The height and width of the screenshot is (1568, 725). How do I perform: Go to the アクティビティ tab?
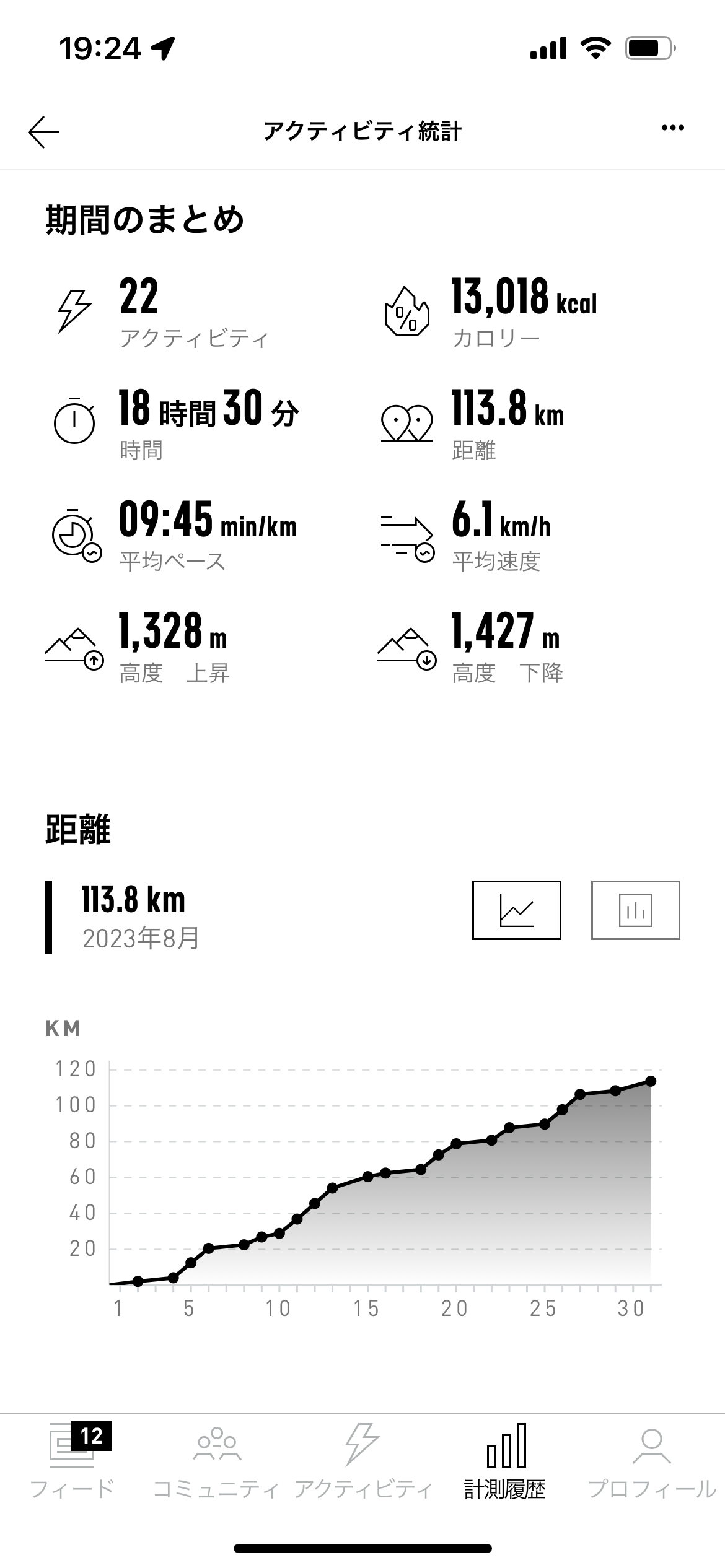pos(362,1461)
